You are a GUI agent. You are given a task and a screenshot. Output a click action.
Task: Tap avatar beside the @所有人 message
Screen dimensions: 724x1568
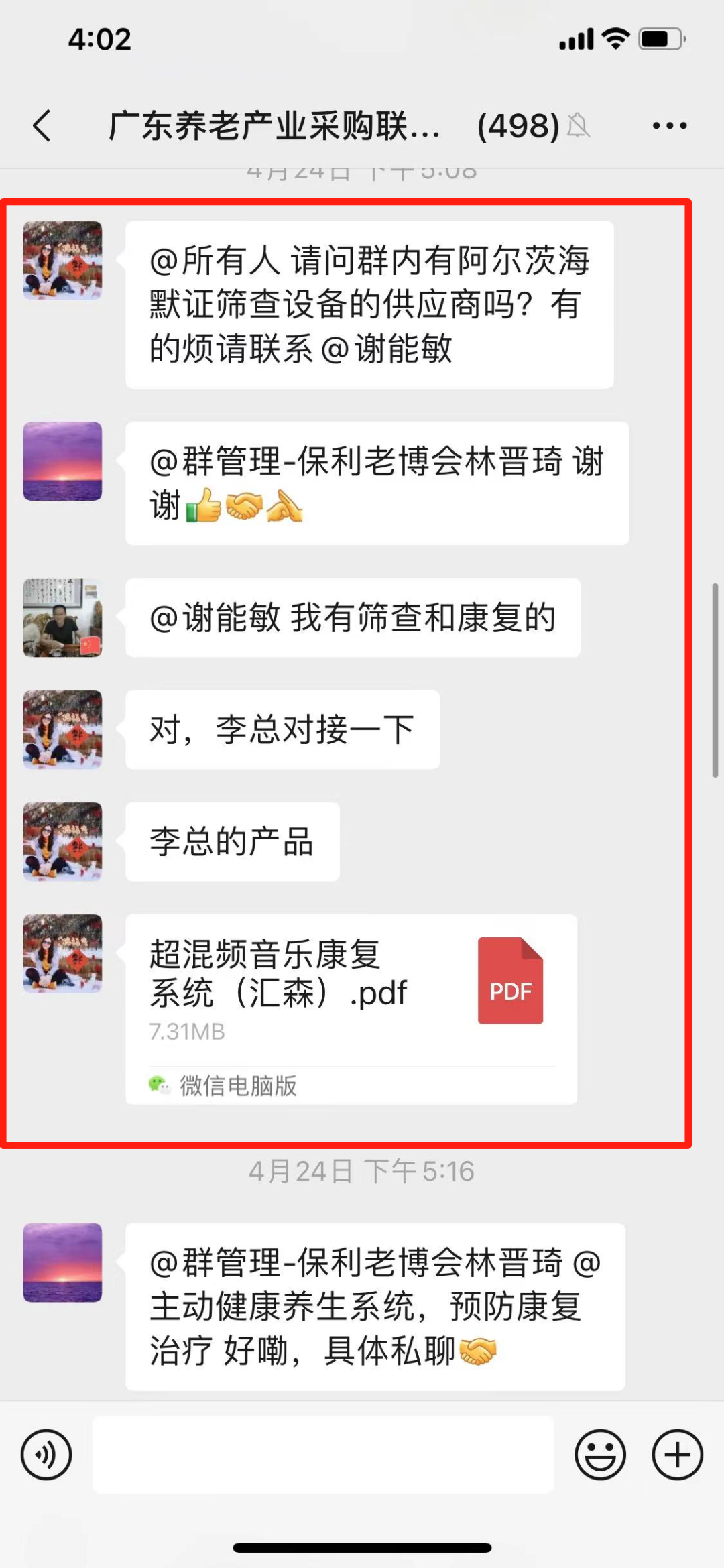[62, 260]
